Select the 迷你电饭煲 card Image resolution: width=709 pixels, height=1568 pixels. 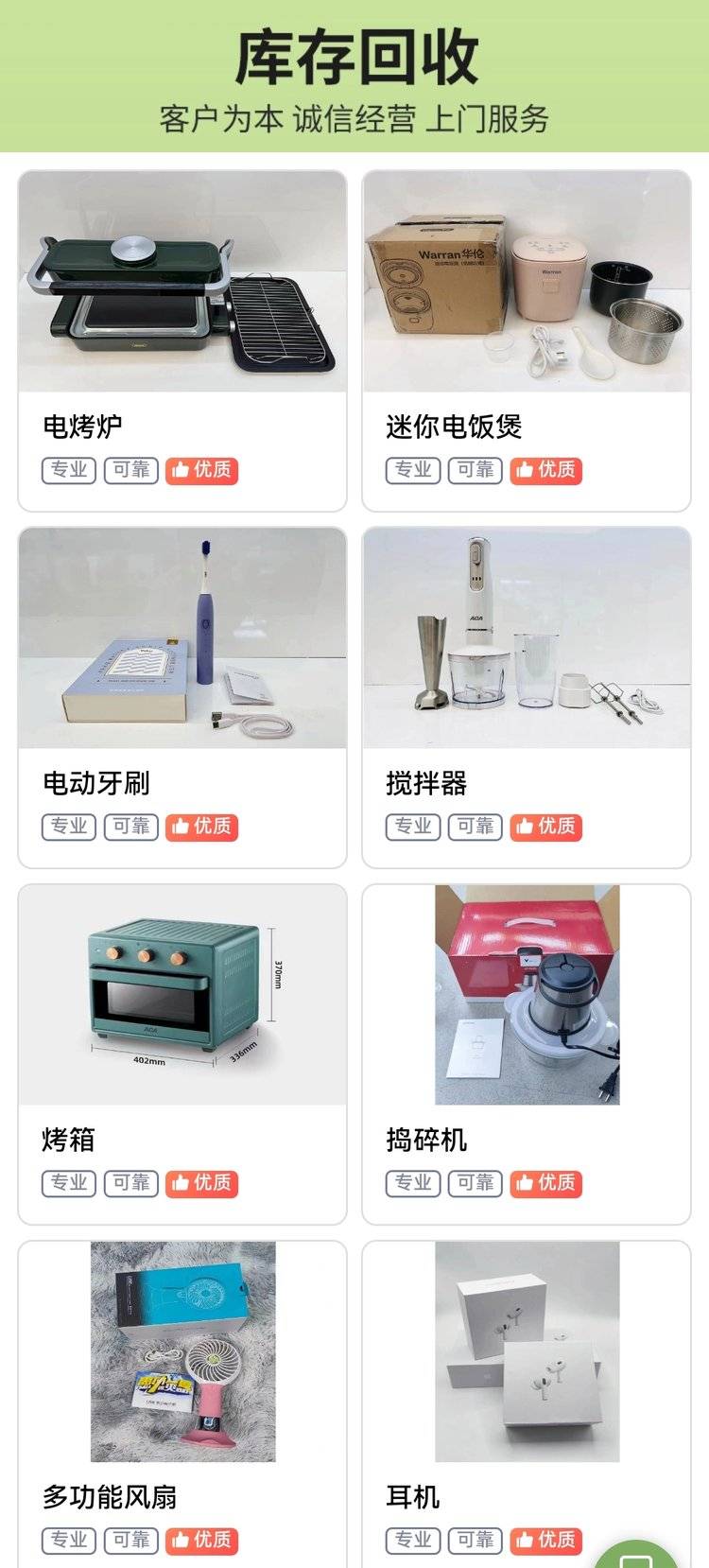(x=527, y=340)
